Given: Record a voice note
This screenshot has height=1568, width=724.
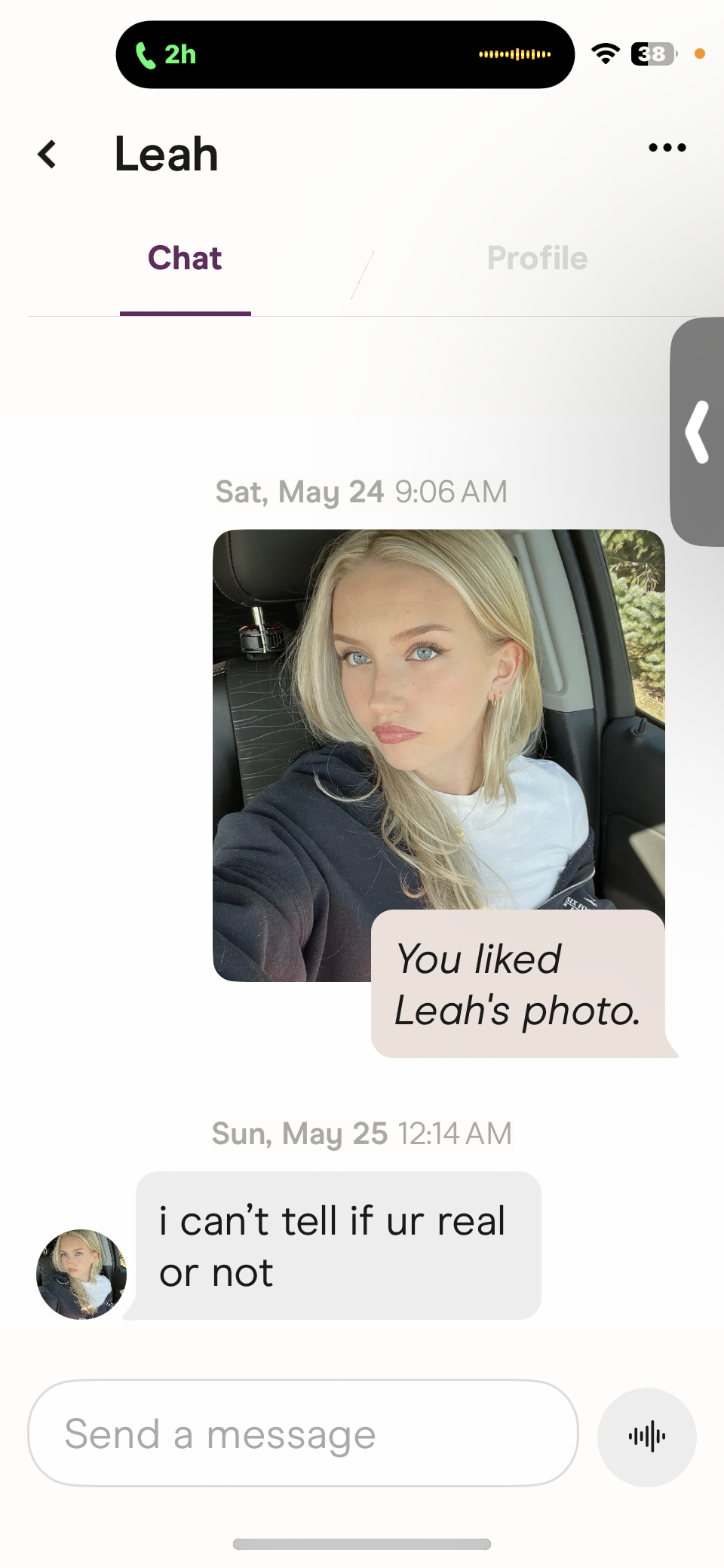Looking at the screenshot, I should (646, 1437).
